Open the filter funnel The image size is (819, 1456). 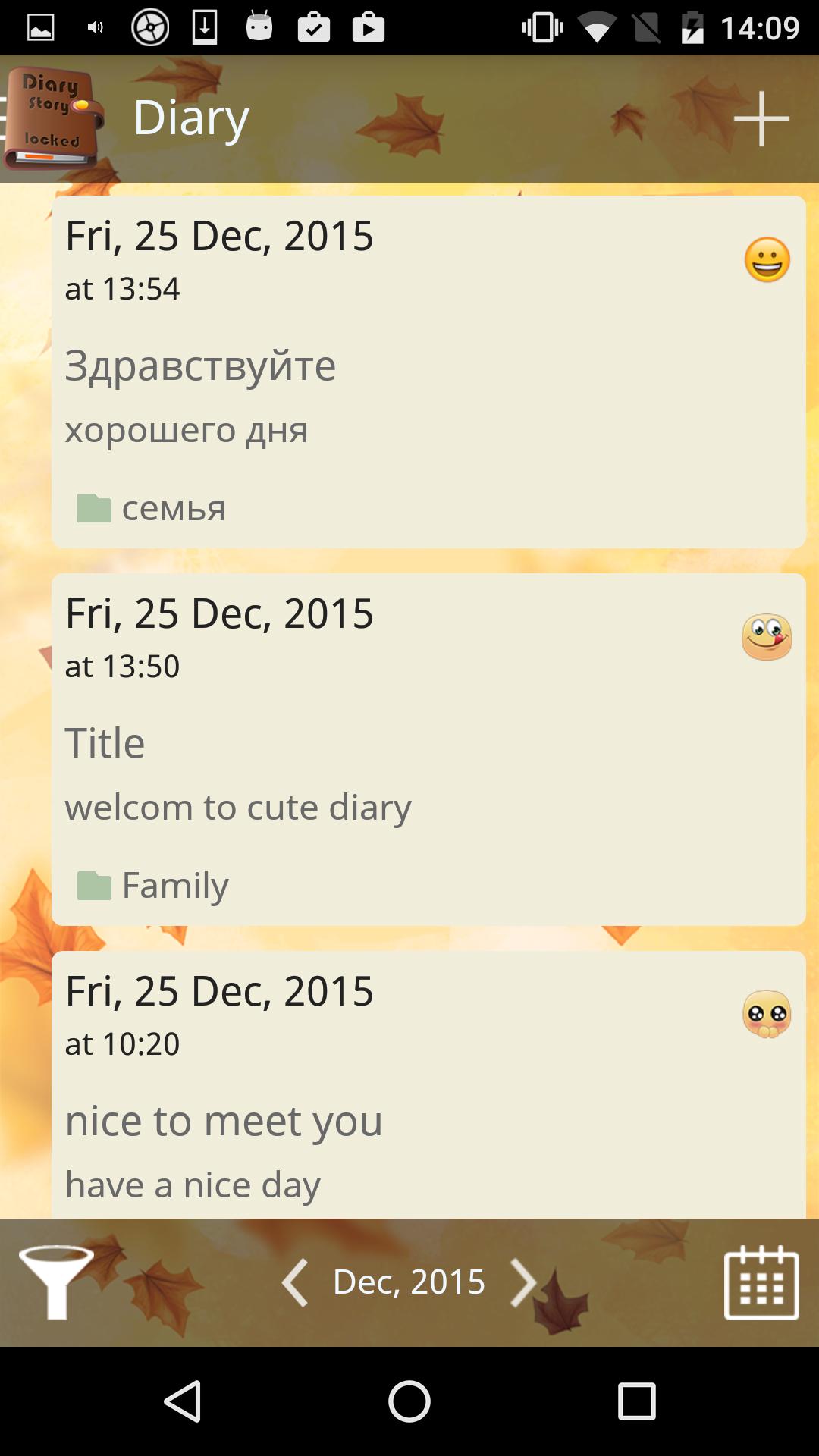[56, 1282]
